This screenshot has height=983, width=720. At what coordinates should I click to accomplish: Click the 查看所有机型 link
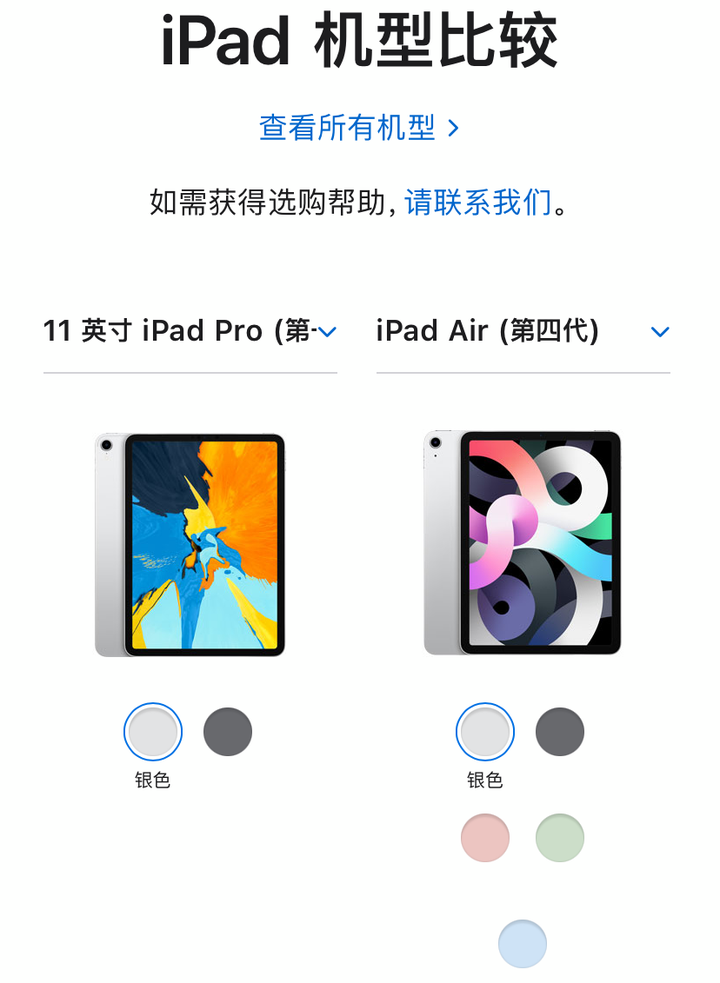coord(349,128)
